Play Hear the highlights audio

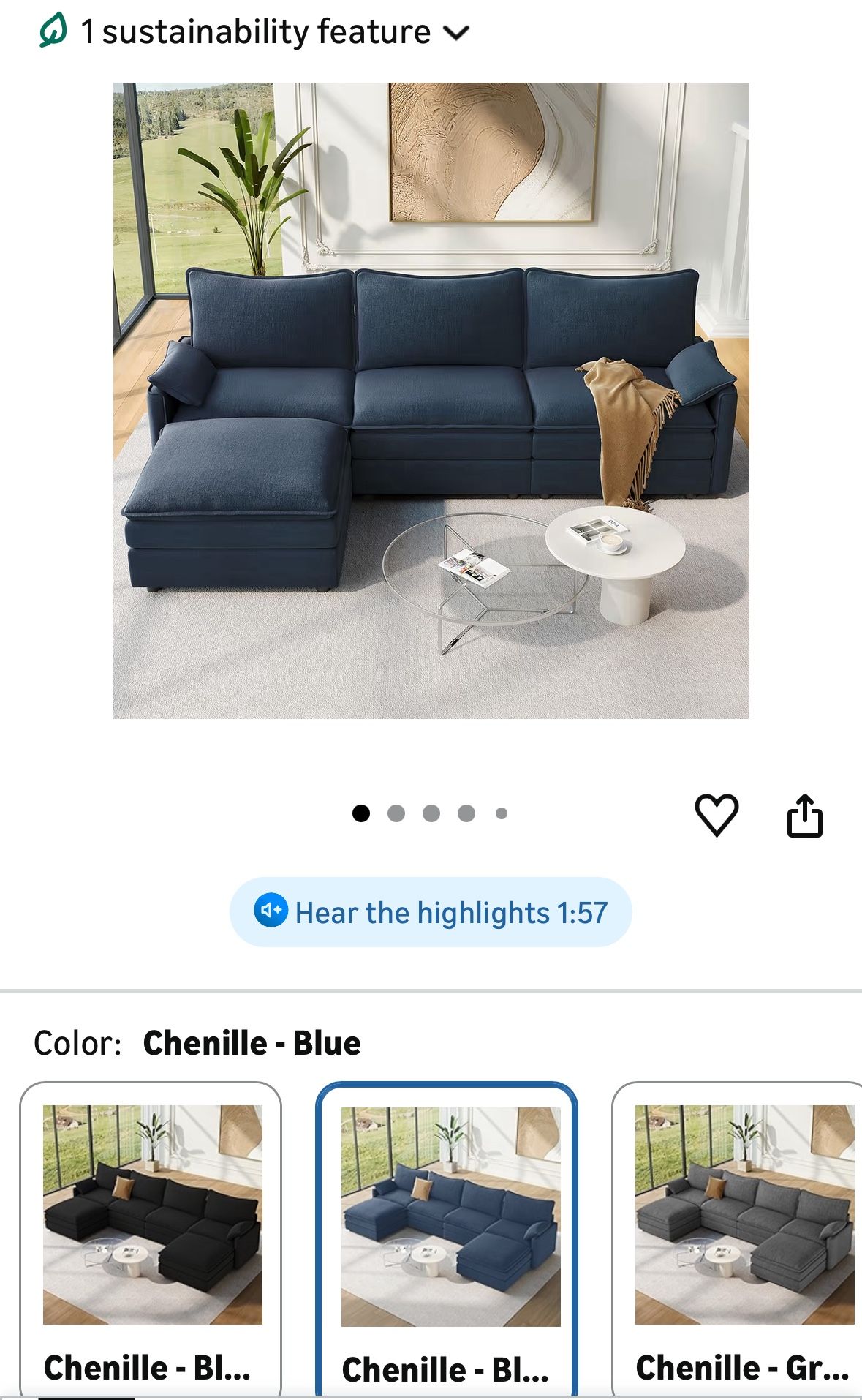click(x=431, y=912)
